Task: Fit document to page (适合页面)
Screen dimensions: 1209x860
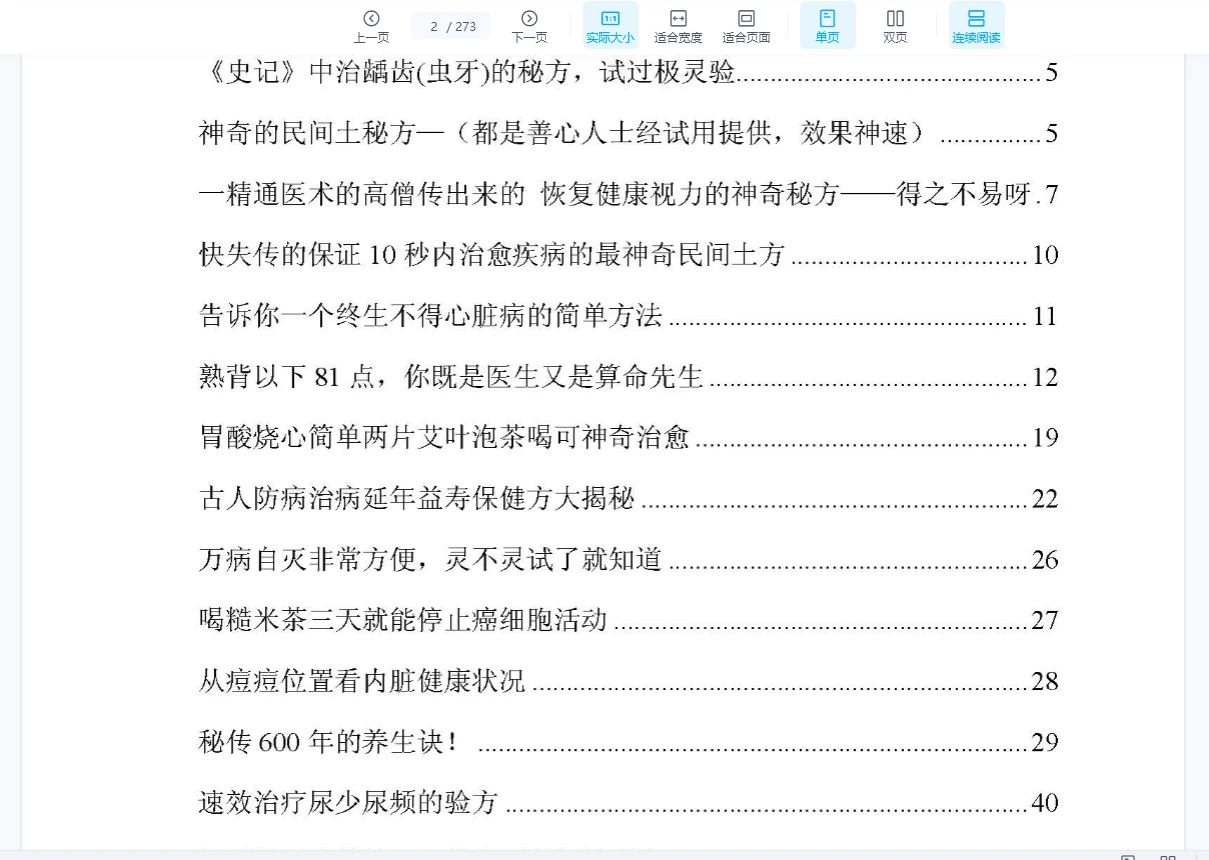Action: tap(746, 26)
